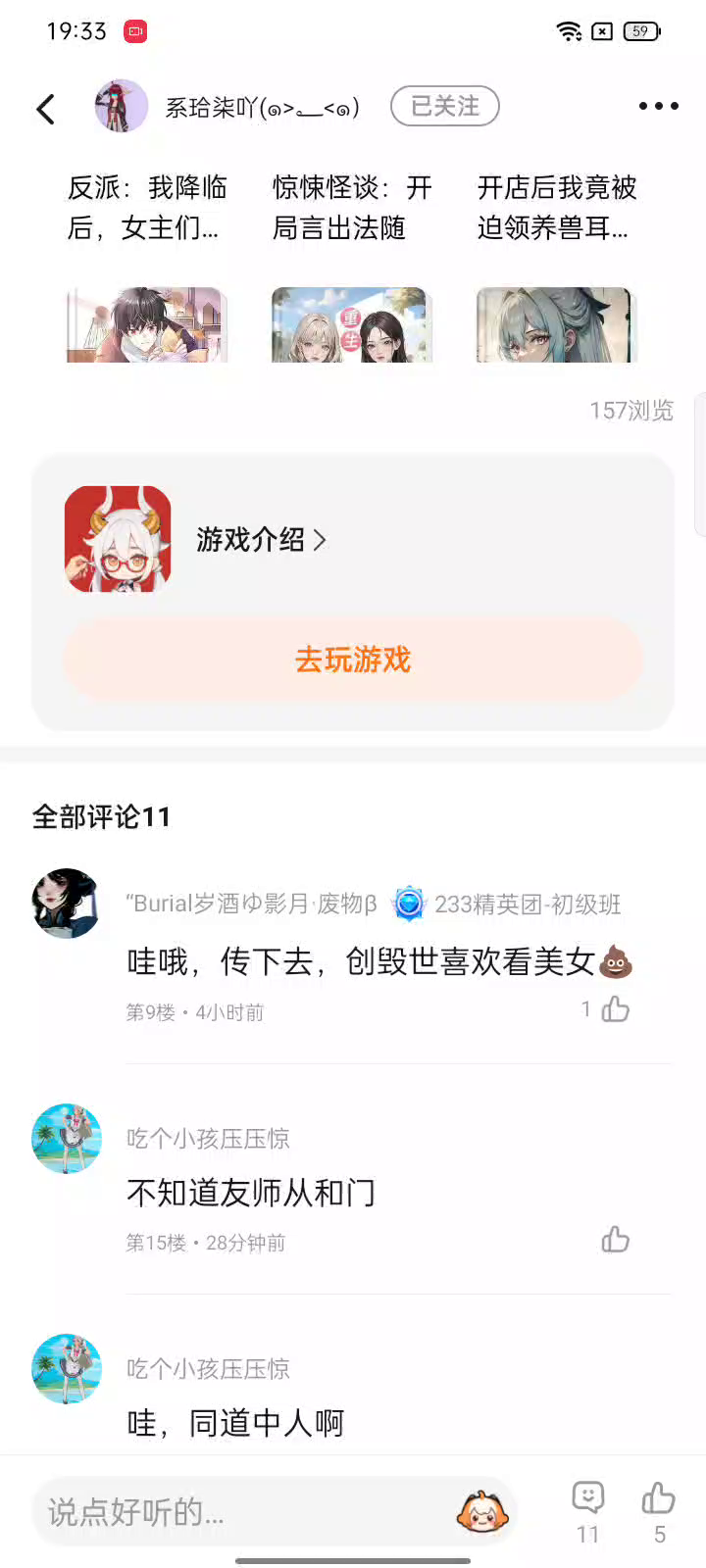Tap the 已关注 follow button
706x1568 pixels.
(444, 106)
